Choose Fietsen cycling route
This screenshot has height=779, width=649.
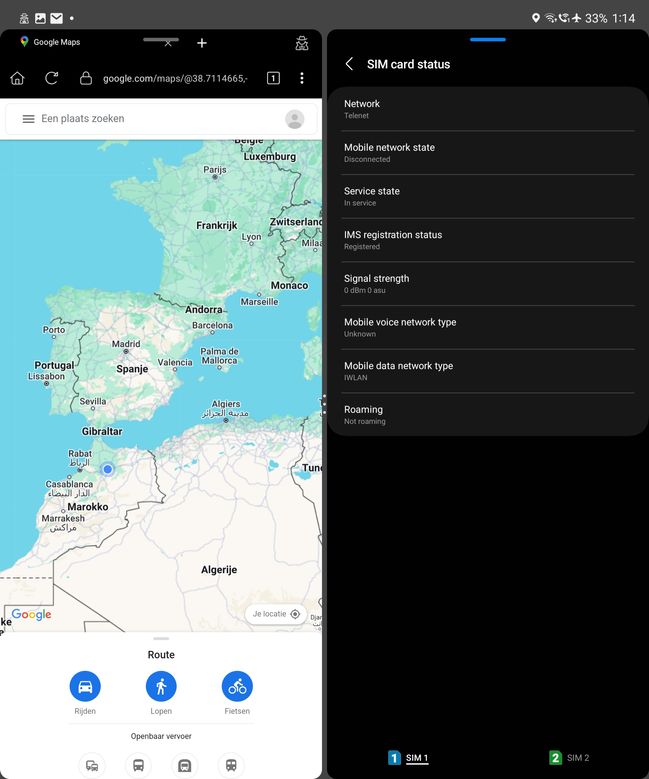click(237, 686)
